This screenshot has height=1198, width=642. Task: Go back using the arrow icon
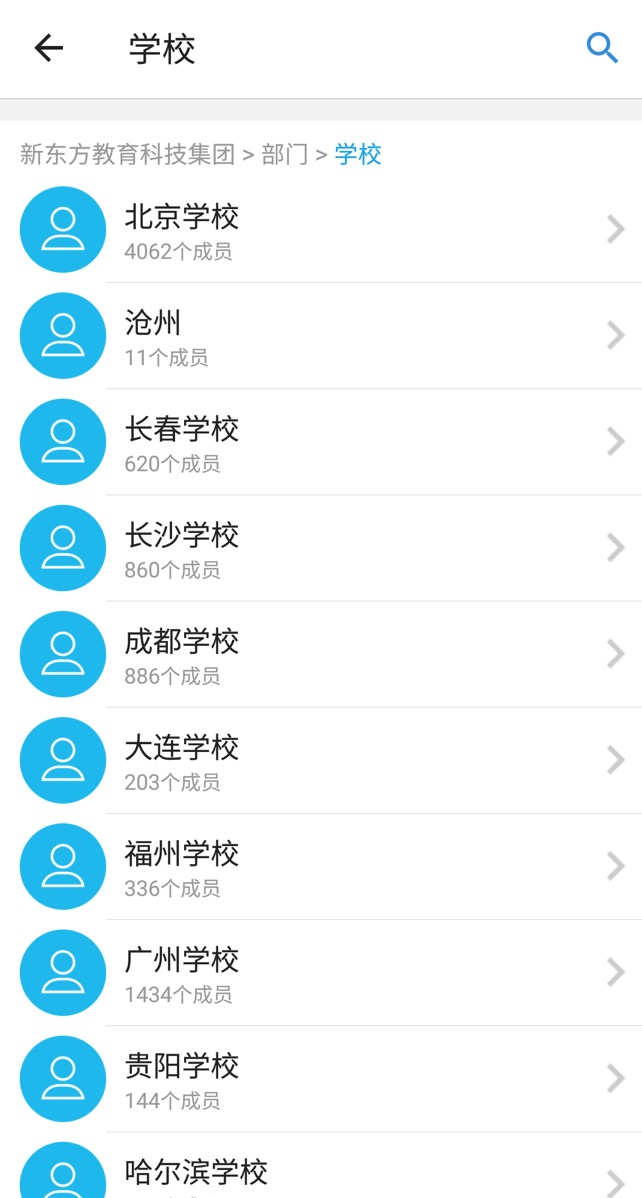pyautogui.click(x=48, y=48)
